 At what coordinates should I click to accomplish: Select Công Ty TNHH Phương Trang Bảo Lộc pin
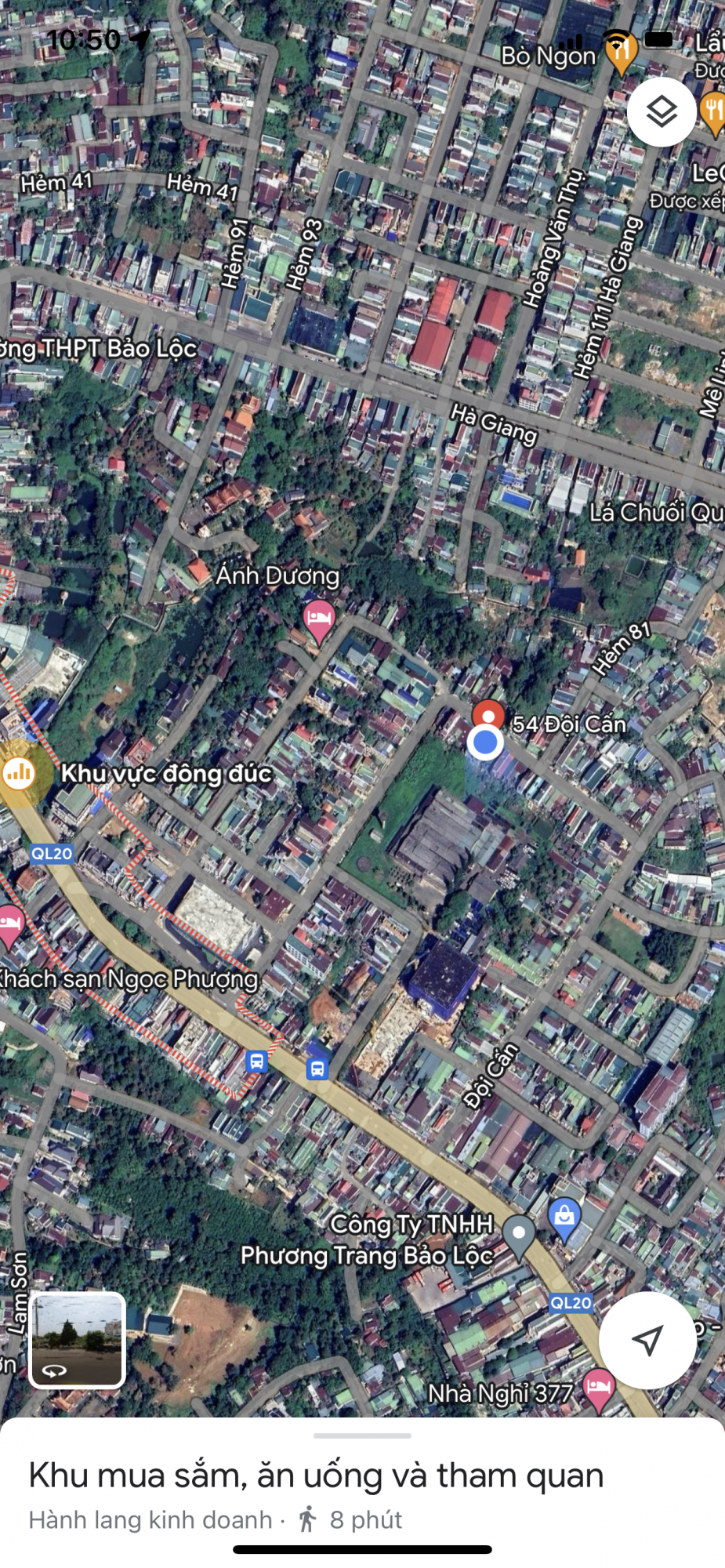pyautogui.click(x=518, y=1233)
